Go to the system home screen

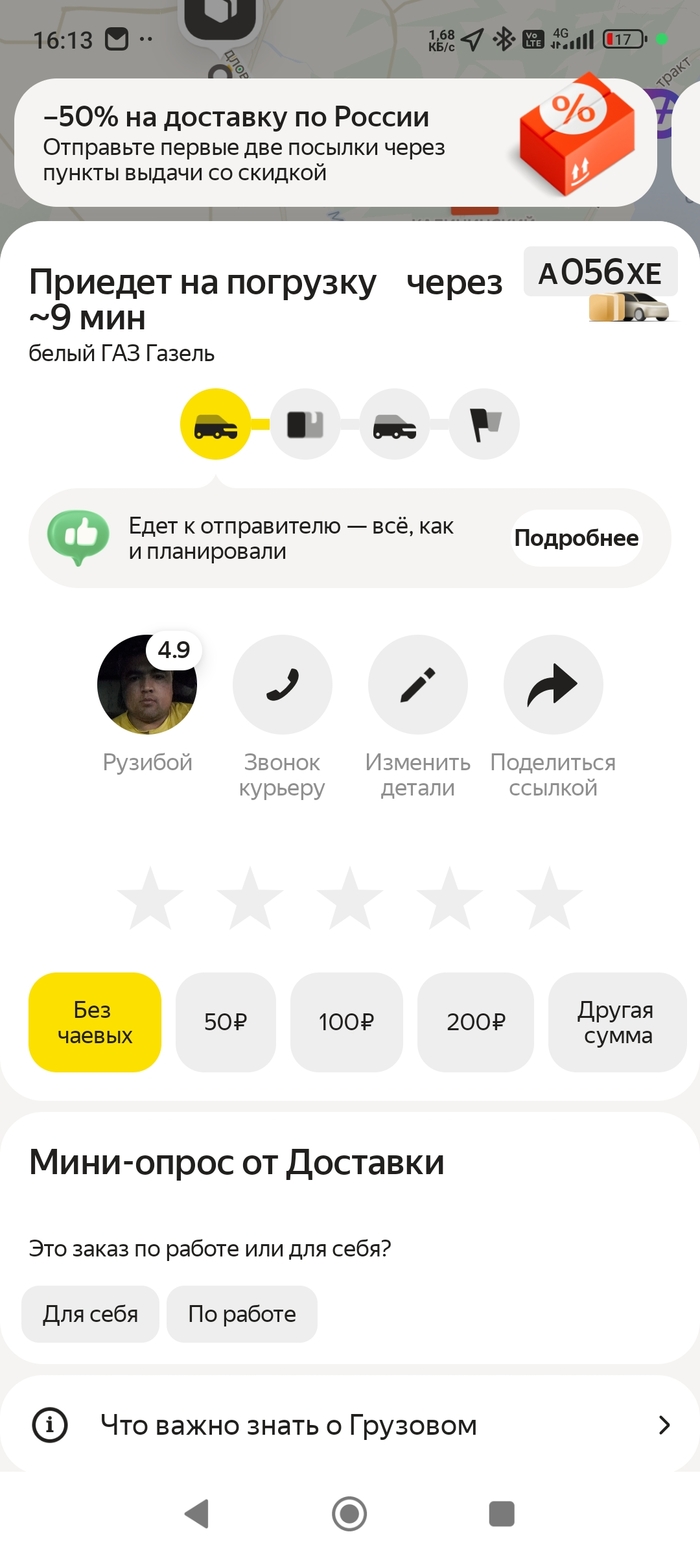point(349,1513)
